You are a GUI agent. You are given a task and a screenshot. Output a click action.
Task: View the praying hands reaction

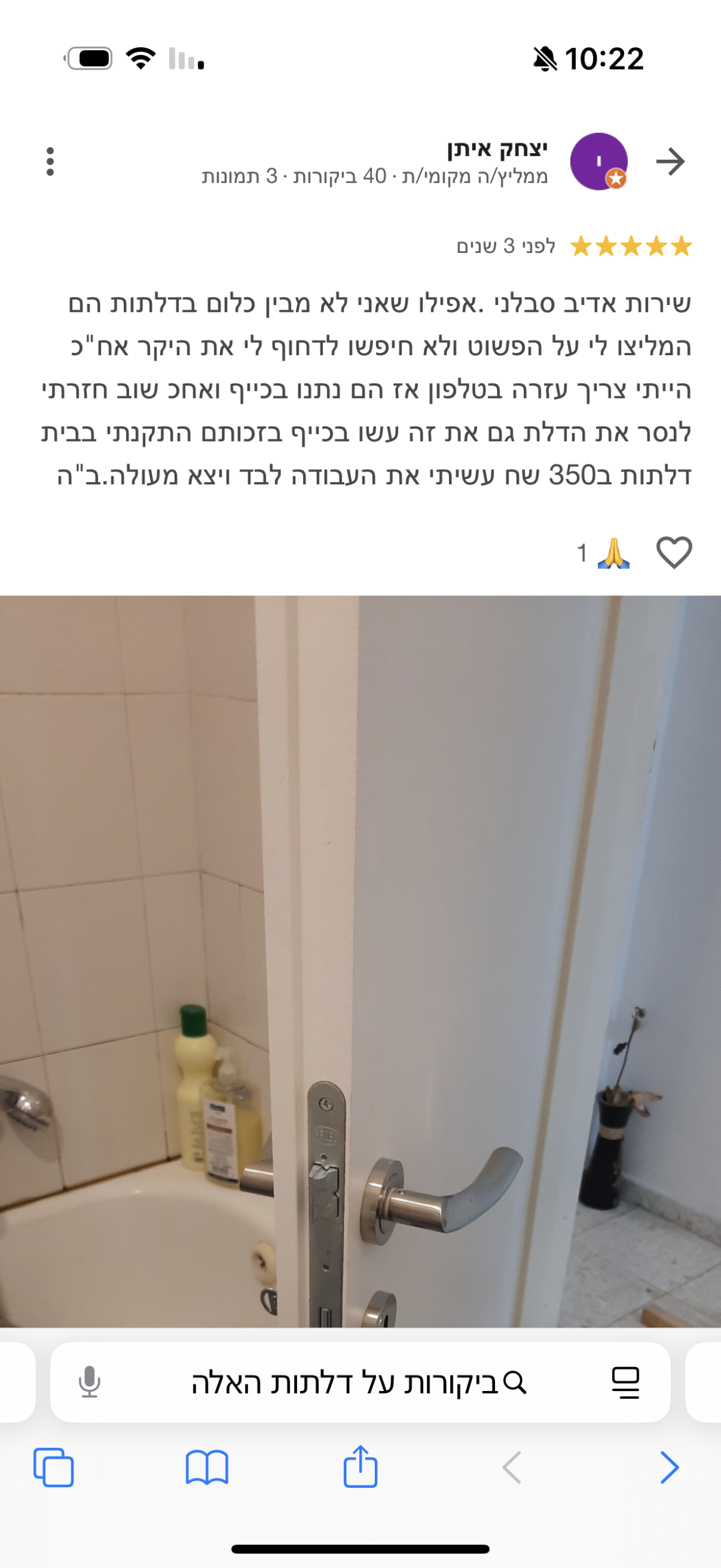613,553
